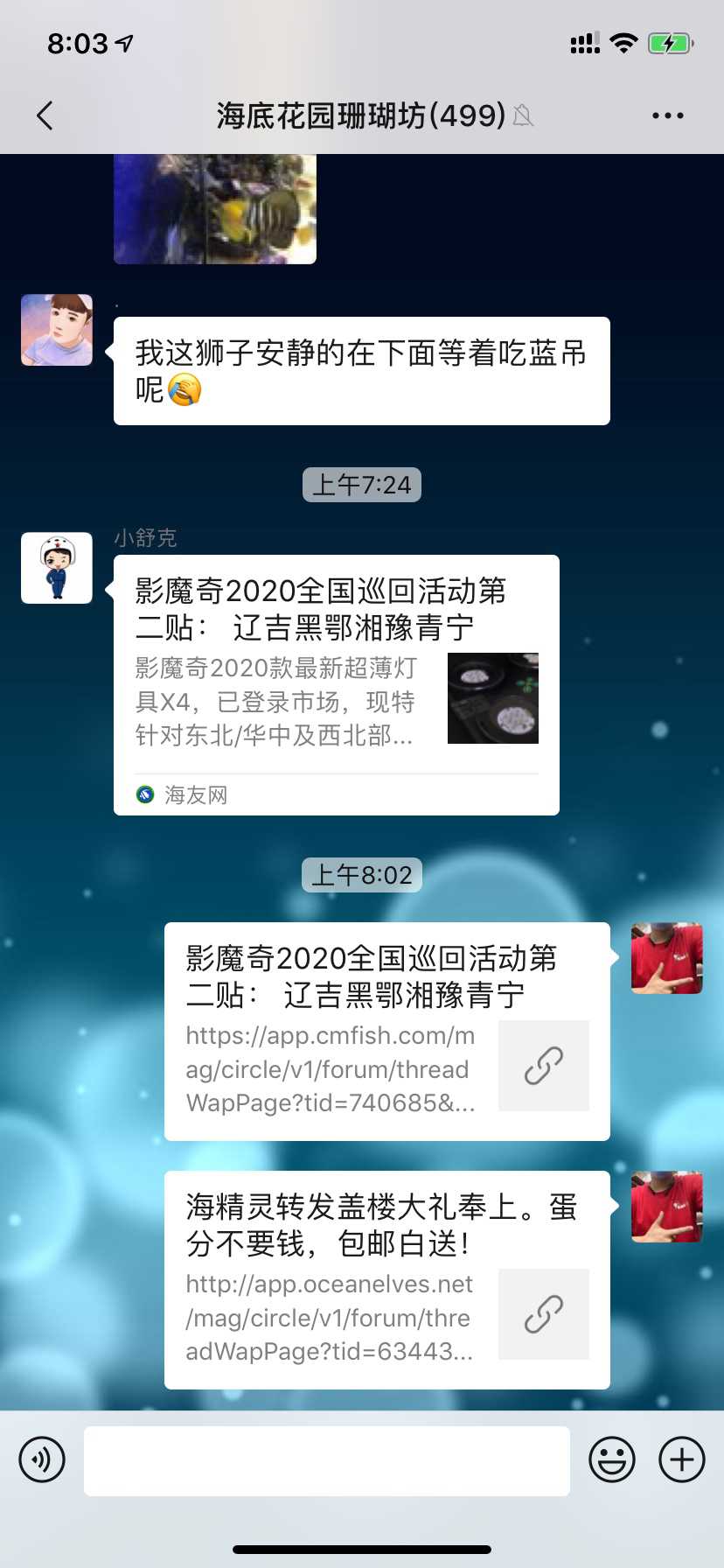
Task: Open the emoji sticker panel
Action: pos(611,1459)
